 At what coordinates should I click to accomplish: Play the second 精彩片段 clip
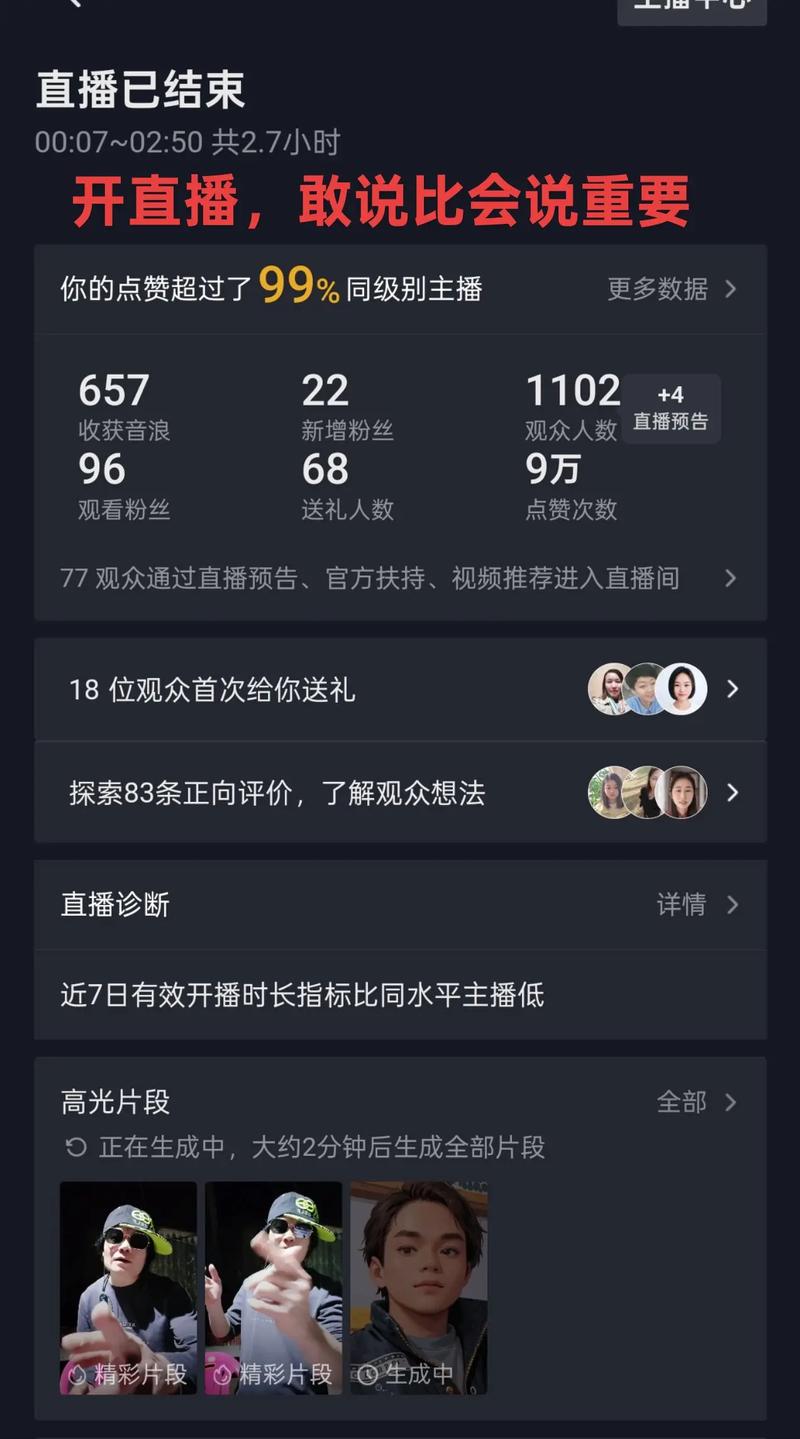273,1286
